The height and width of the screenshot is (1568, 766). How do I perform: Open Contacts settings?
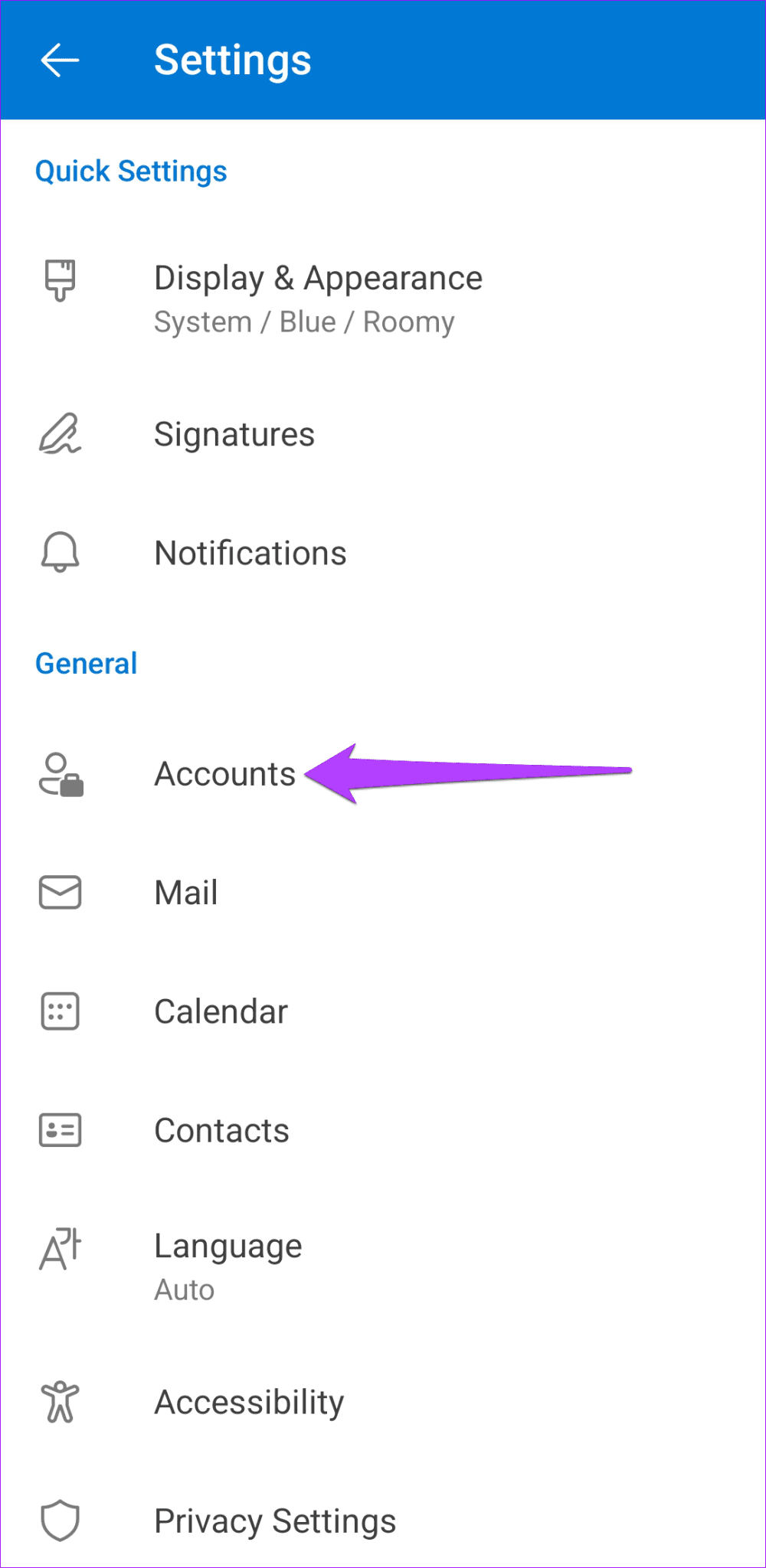(x=221, y=1130)
